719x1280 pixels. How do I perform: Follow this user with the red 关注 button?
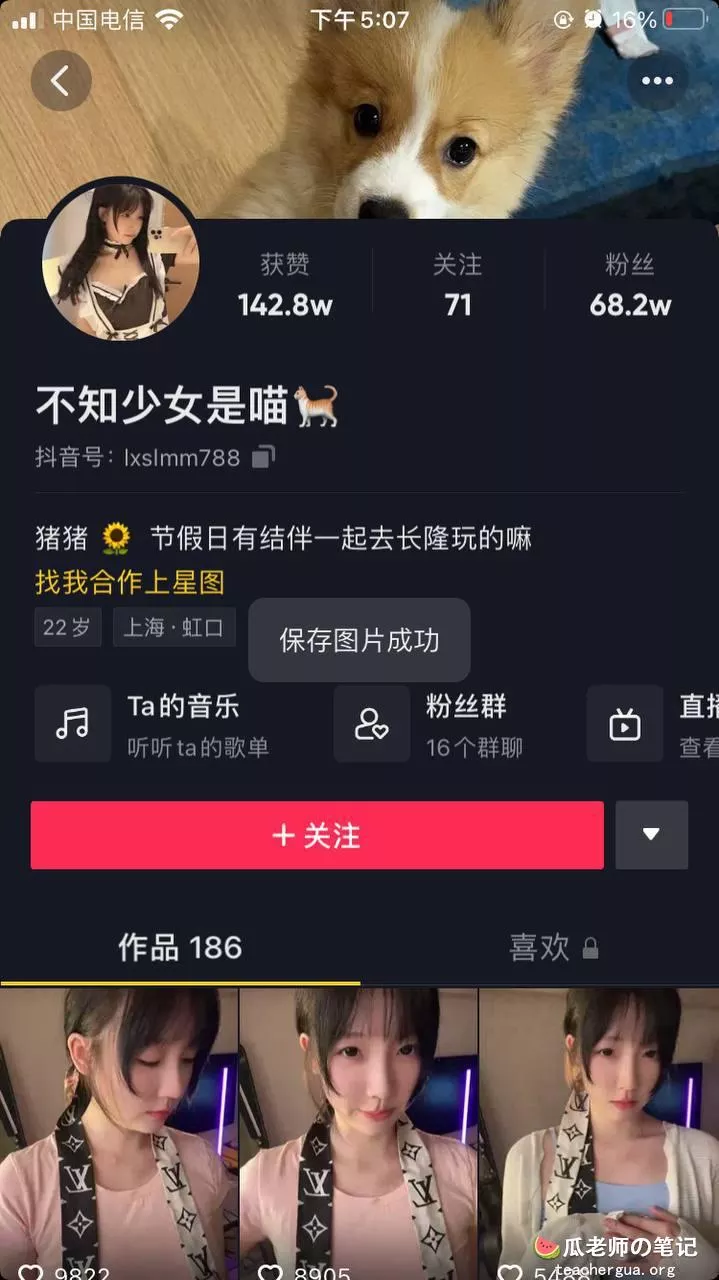(x=317, y=835)
